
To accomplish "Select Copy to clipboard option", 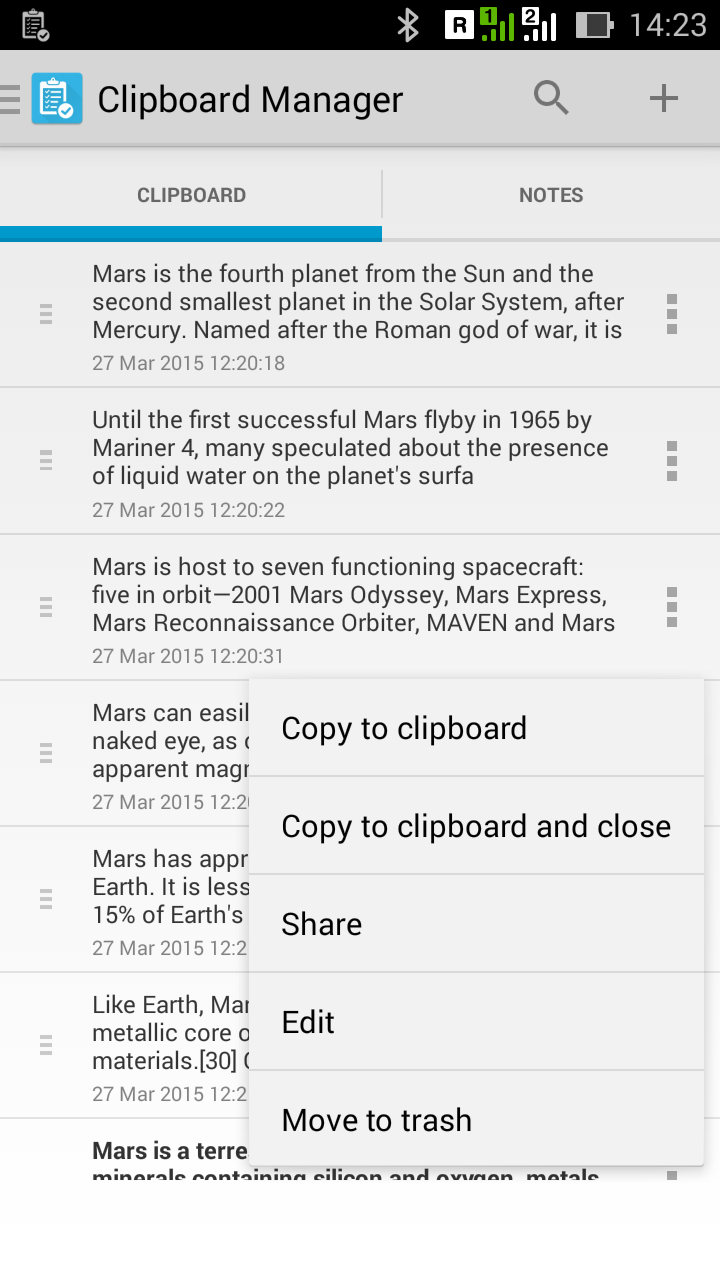I will pyautogui.click(x=476, y=728).
